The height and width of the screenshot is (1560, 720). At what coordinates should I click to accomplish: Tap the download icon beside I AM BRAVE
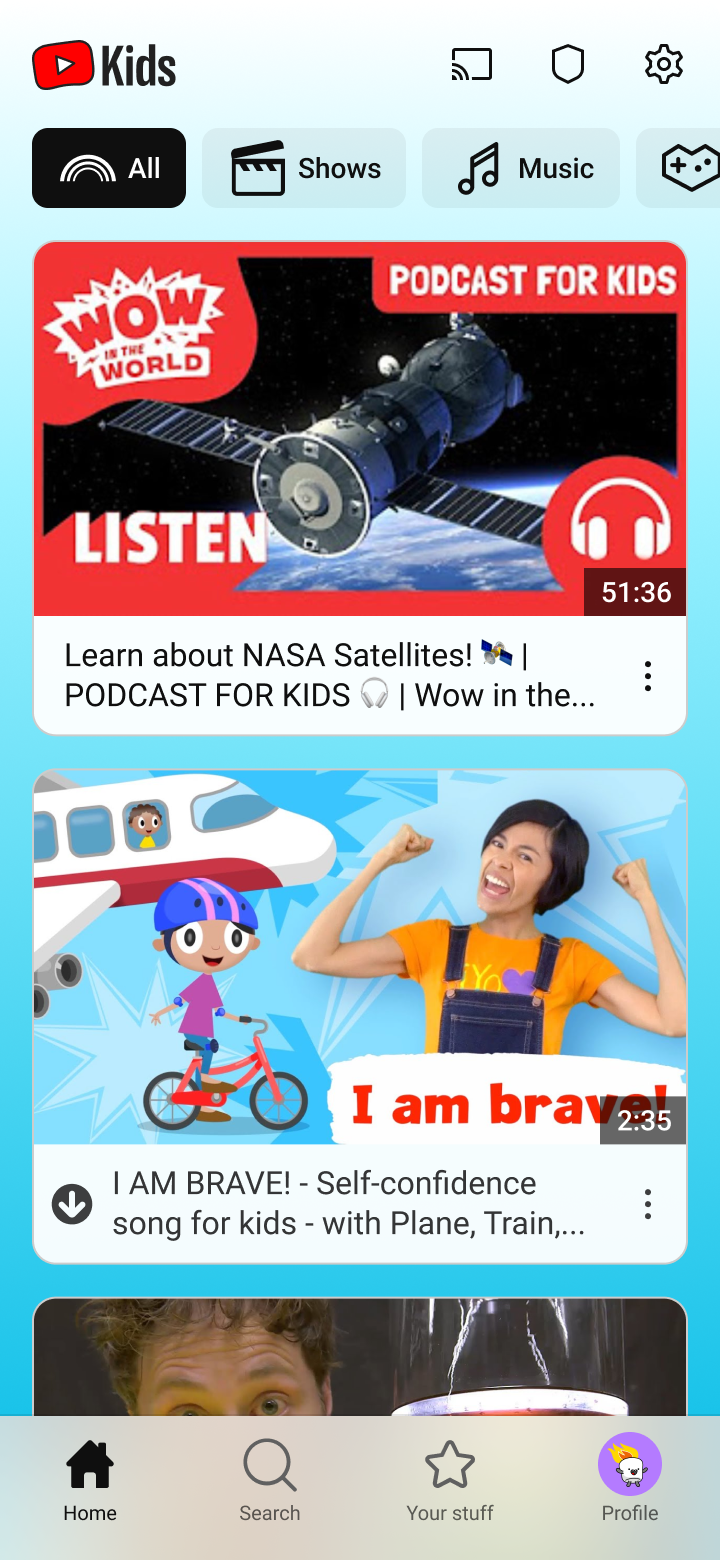coord(72,1204)
